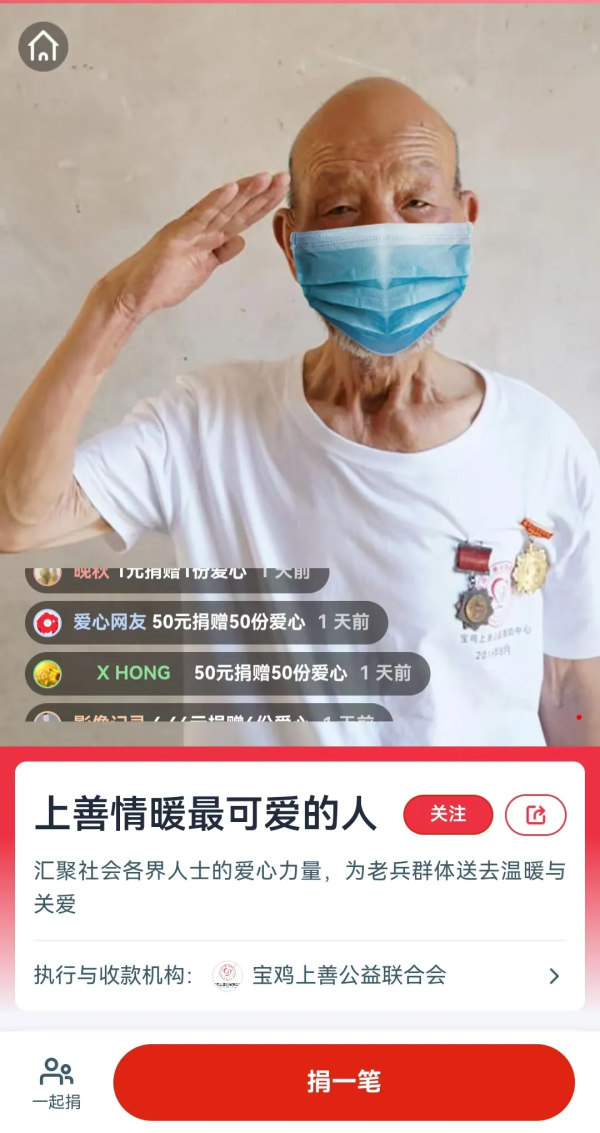Share this donation project
Viewport: 600px width, 1133px height.
pyautogui.click(x=536, y=815)
